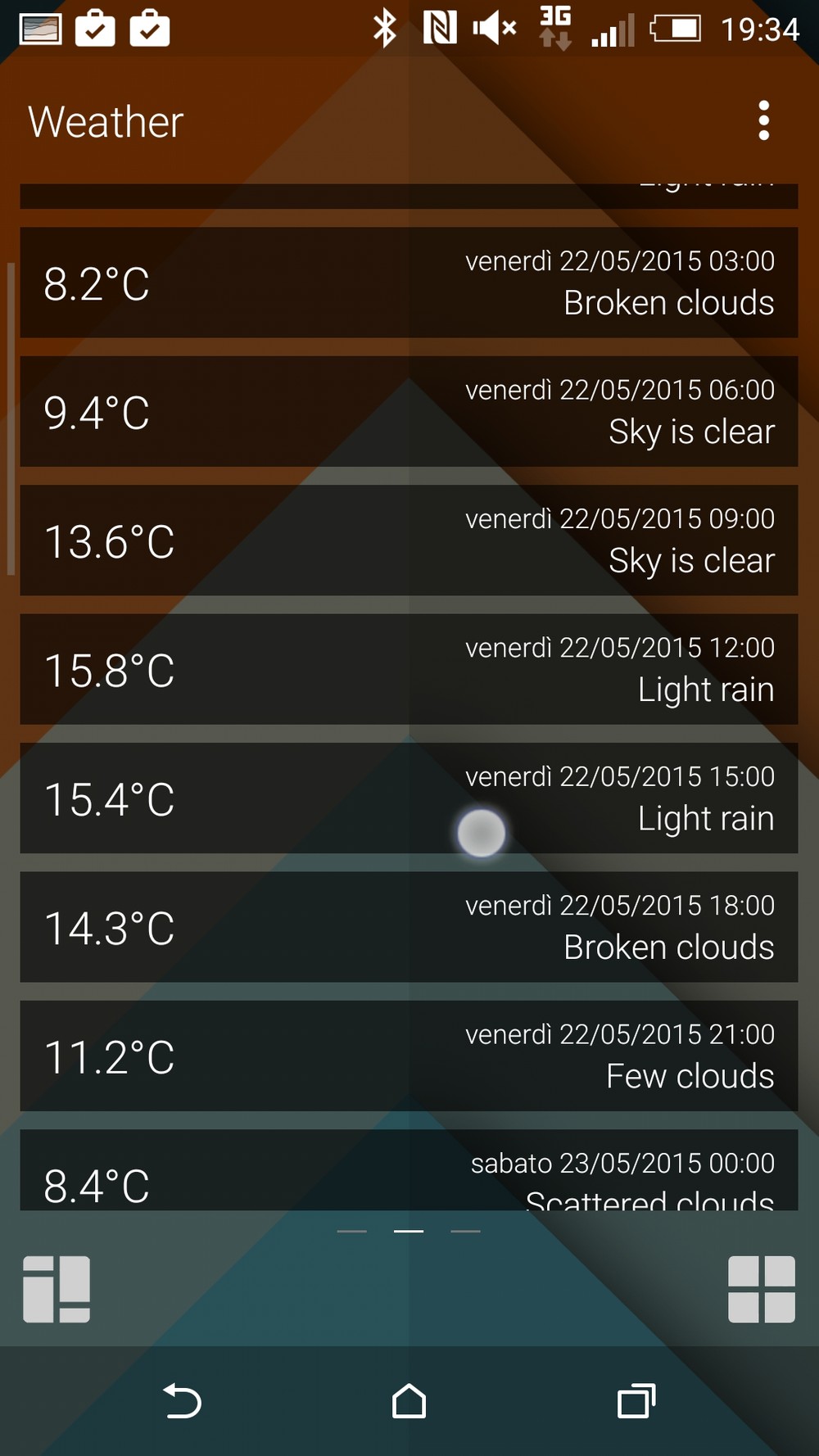The height and width of the screenshot is (1456, 819).
Task: Tap the bottom-left panel layout icon
Action: pos(57,1289)
